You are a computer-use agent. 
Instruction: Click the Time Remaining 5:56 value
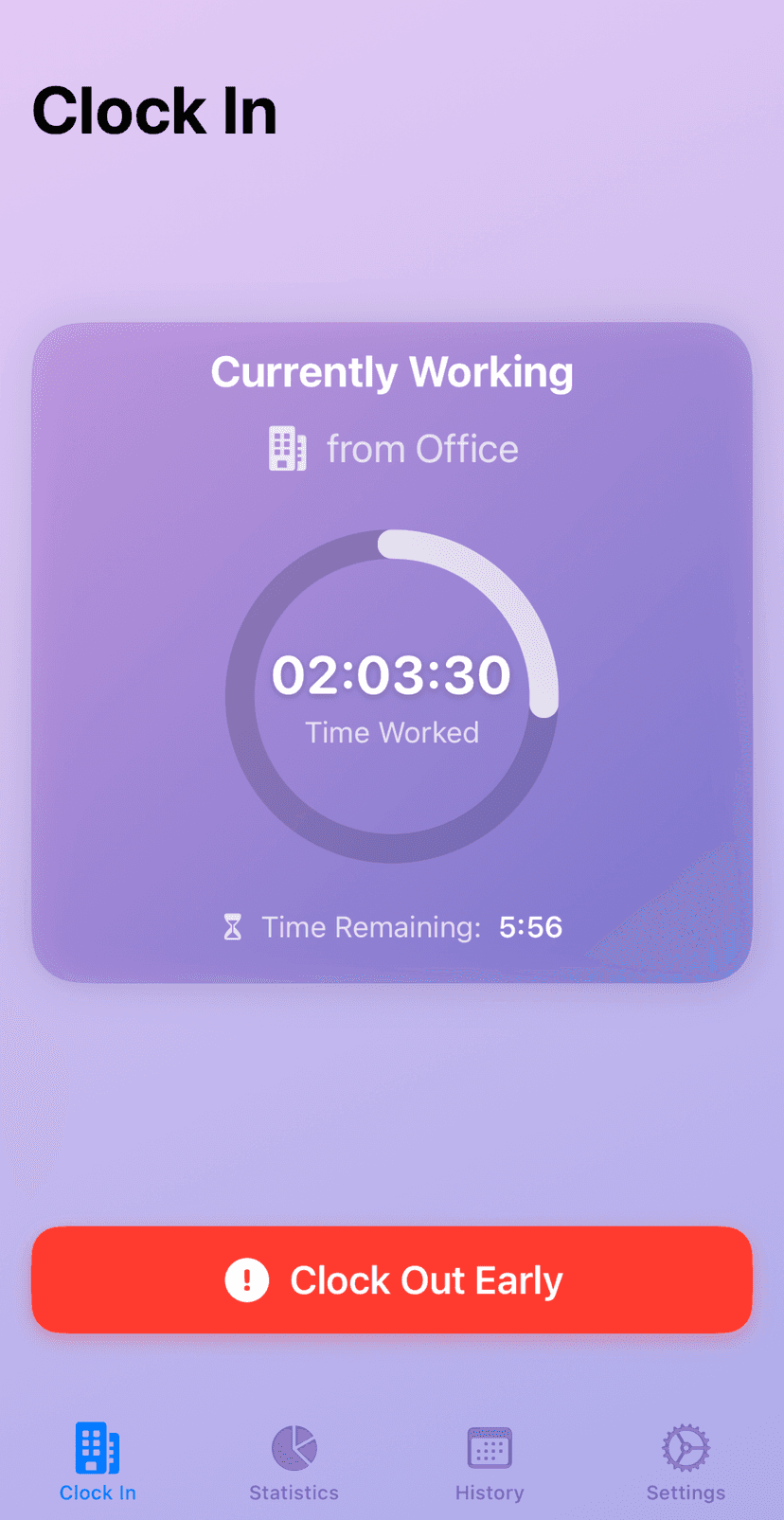(531, 927)
